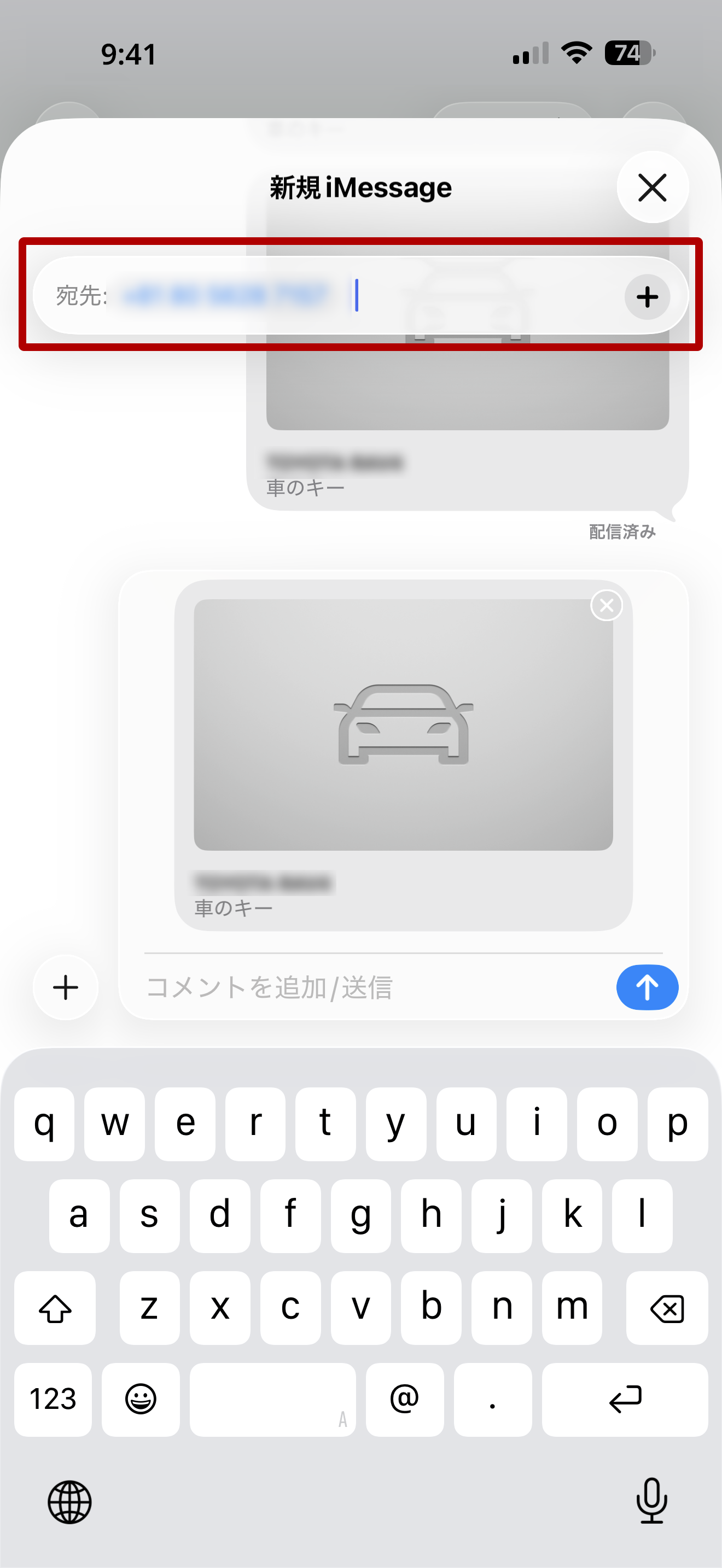Remove the attached 車のキー card
722x1568 pixels.
pyautogui.click(x=607, y=605)
